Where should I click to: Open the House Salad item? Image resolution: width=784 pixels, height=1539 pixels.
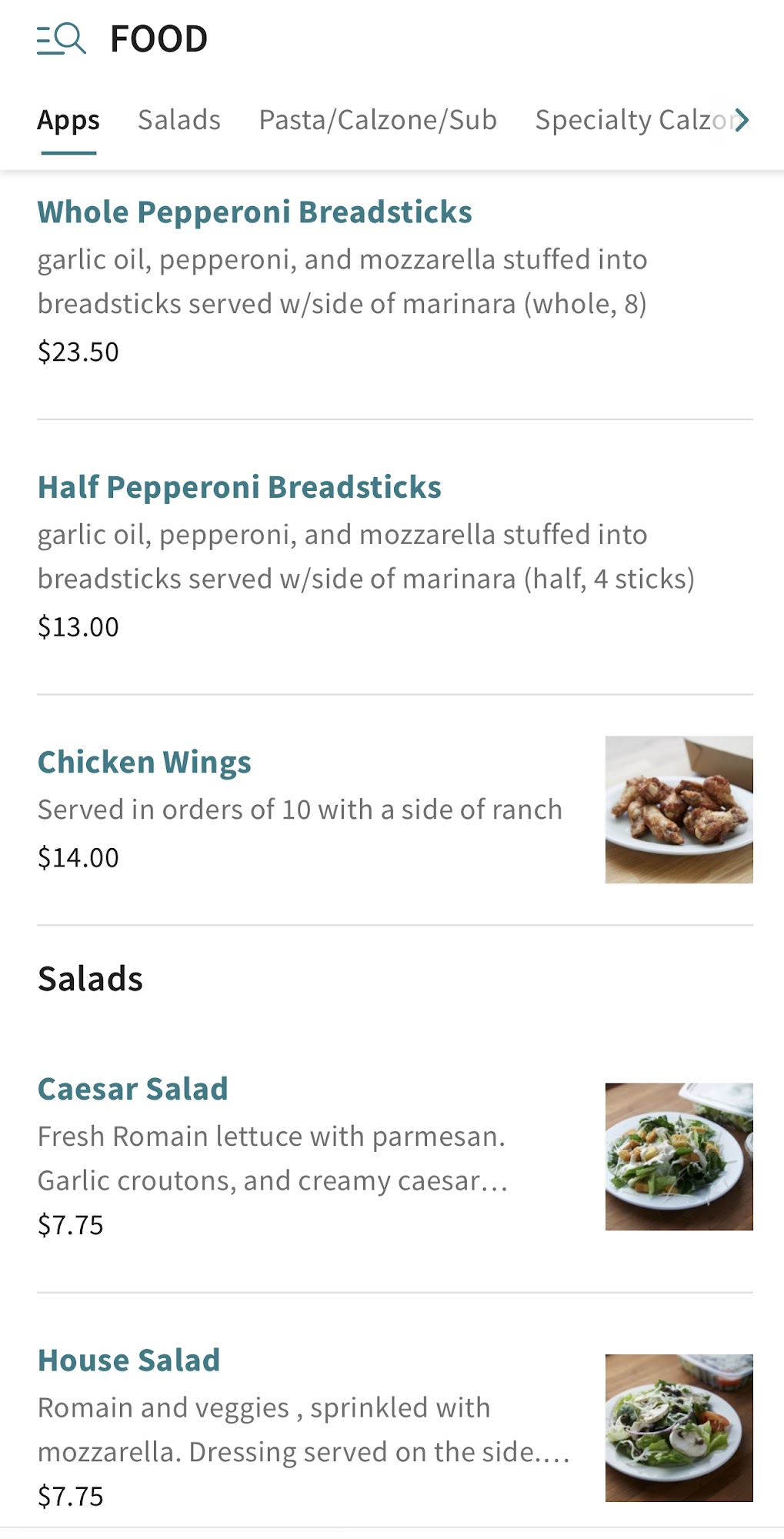click(x=129, y=1361)
